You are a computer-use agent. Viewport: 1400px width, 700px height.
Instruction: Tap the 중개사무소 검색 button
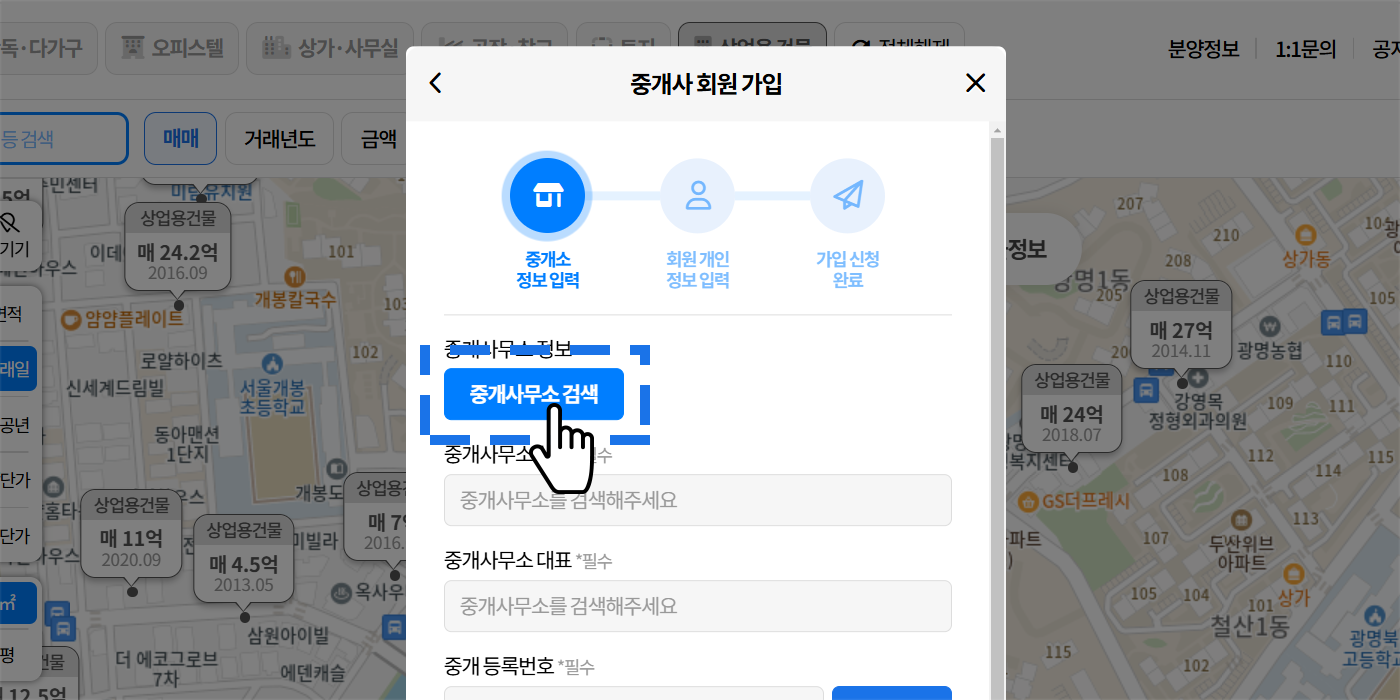[534, 394]
